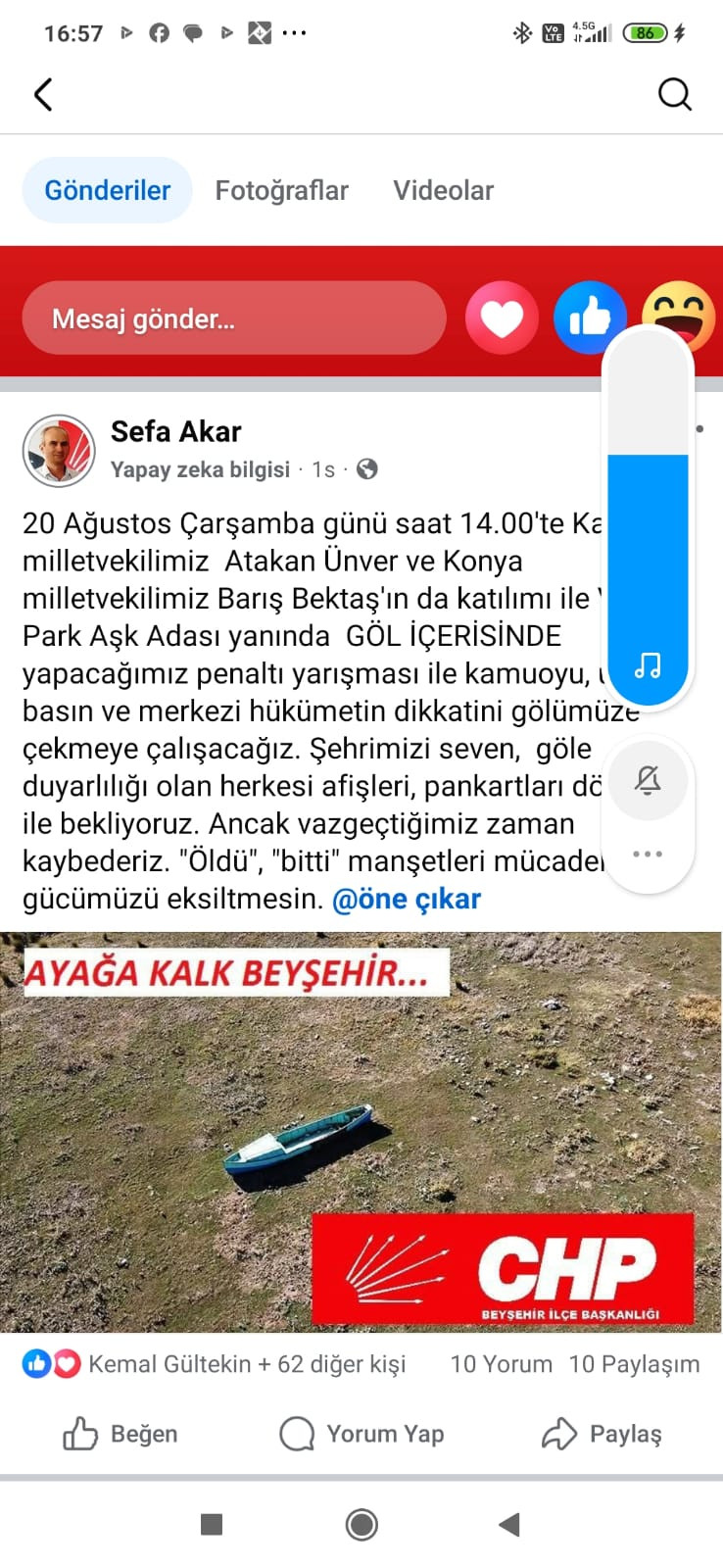Switch to the Gönderiler tab
Screen dimensions: 723x1568
[x=107, y=190]
